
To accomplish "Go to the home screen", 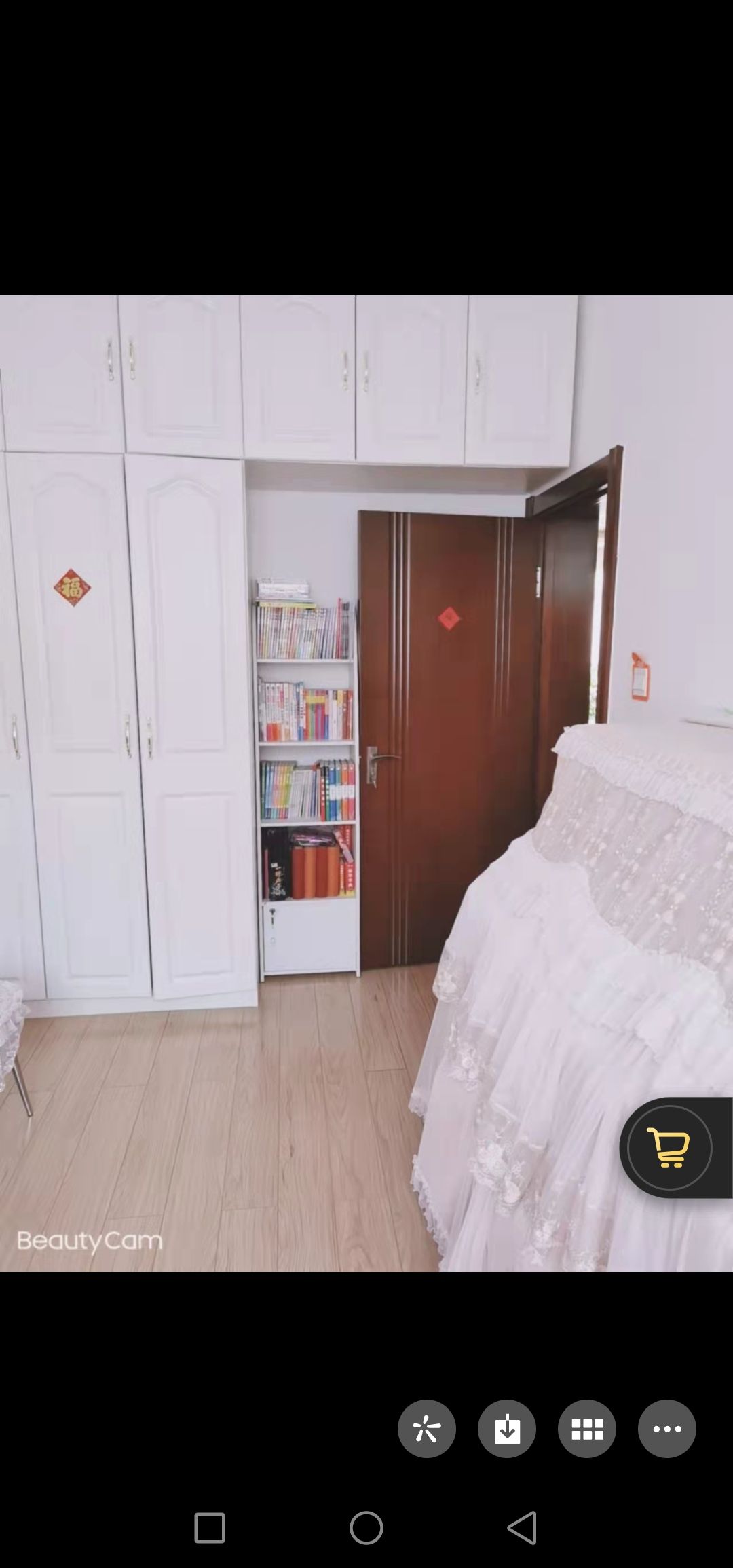I will click(x=366, y=1527).
